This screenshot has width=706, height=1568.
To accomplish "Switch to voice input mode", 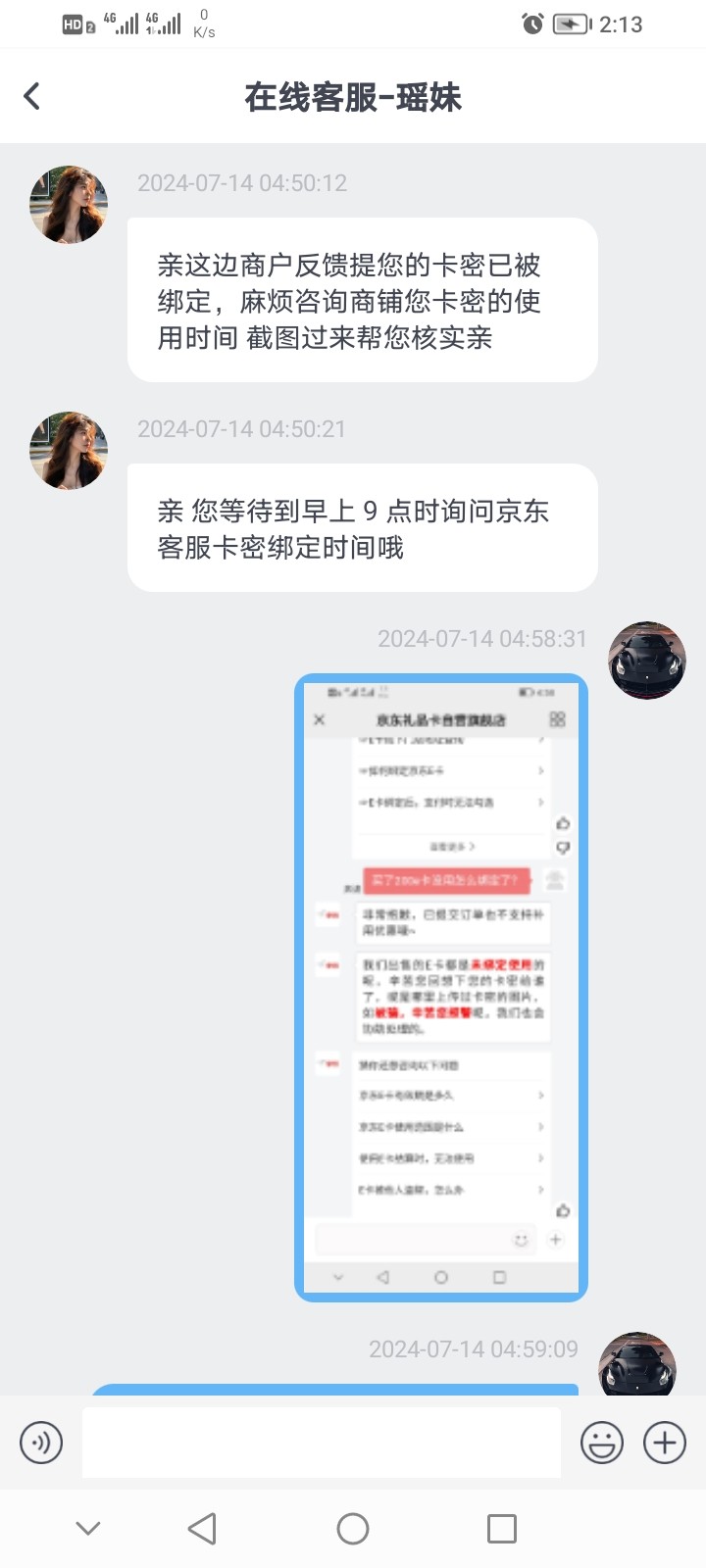I will [x=41, y=1443].
